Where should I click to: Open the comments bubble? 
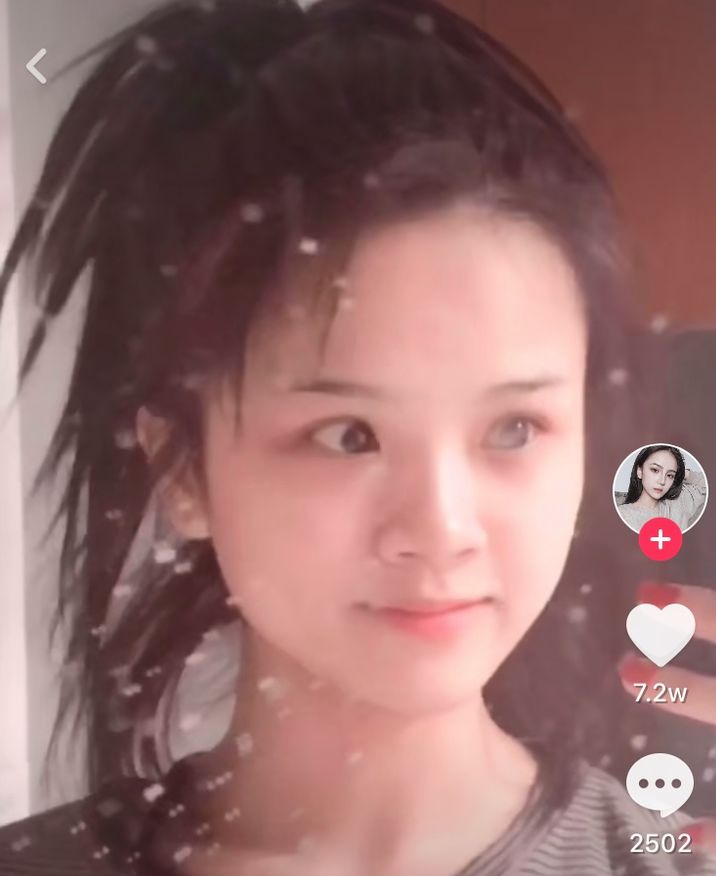(x=660, y=785)
